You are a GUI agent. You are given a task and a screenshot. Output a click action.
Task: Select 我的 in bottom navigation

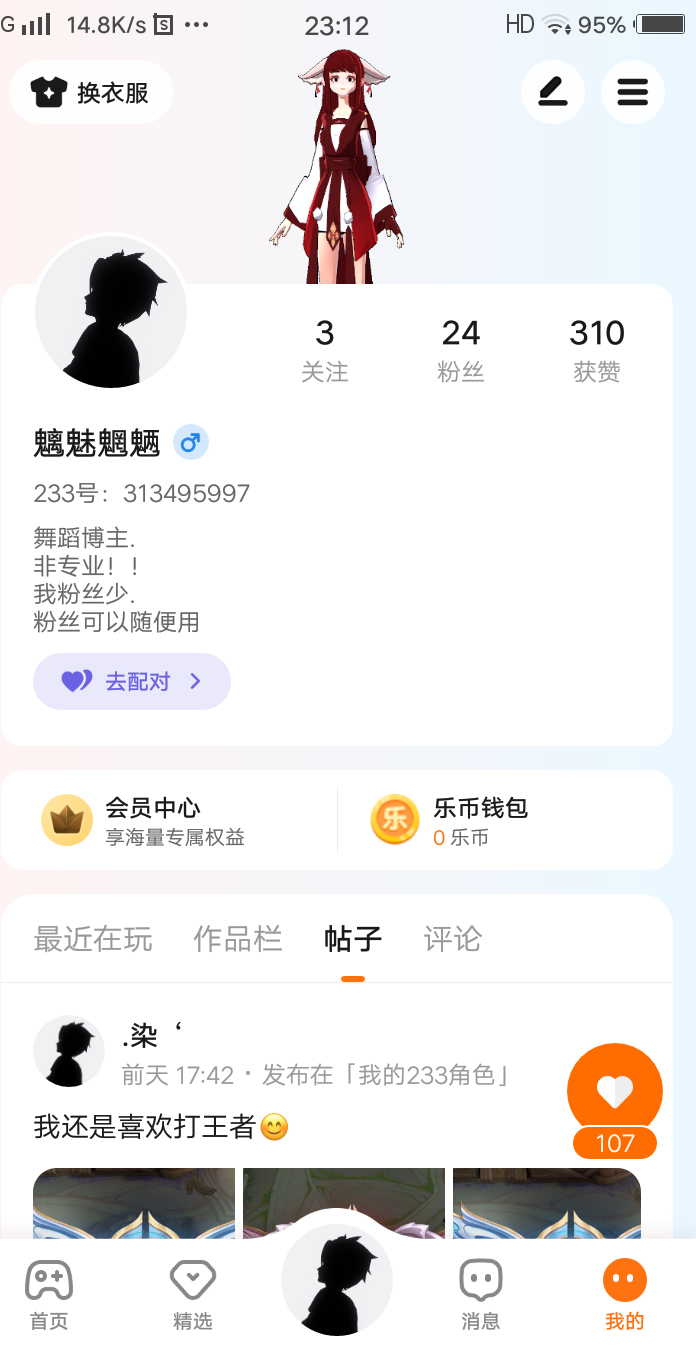(625, 1295)
